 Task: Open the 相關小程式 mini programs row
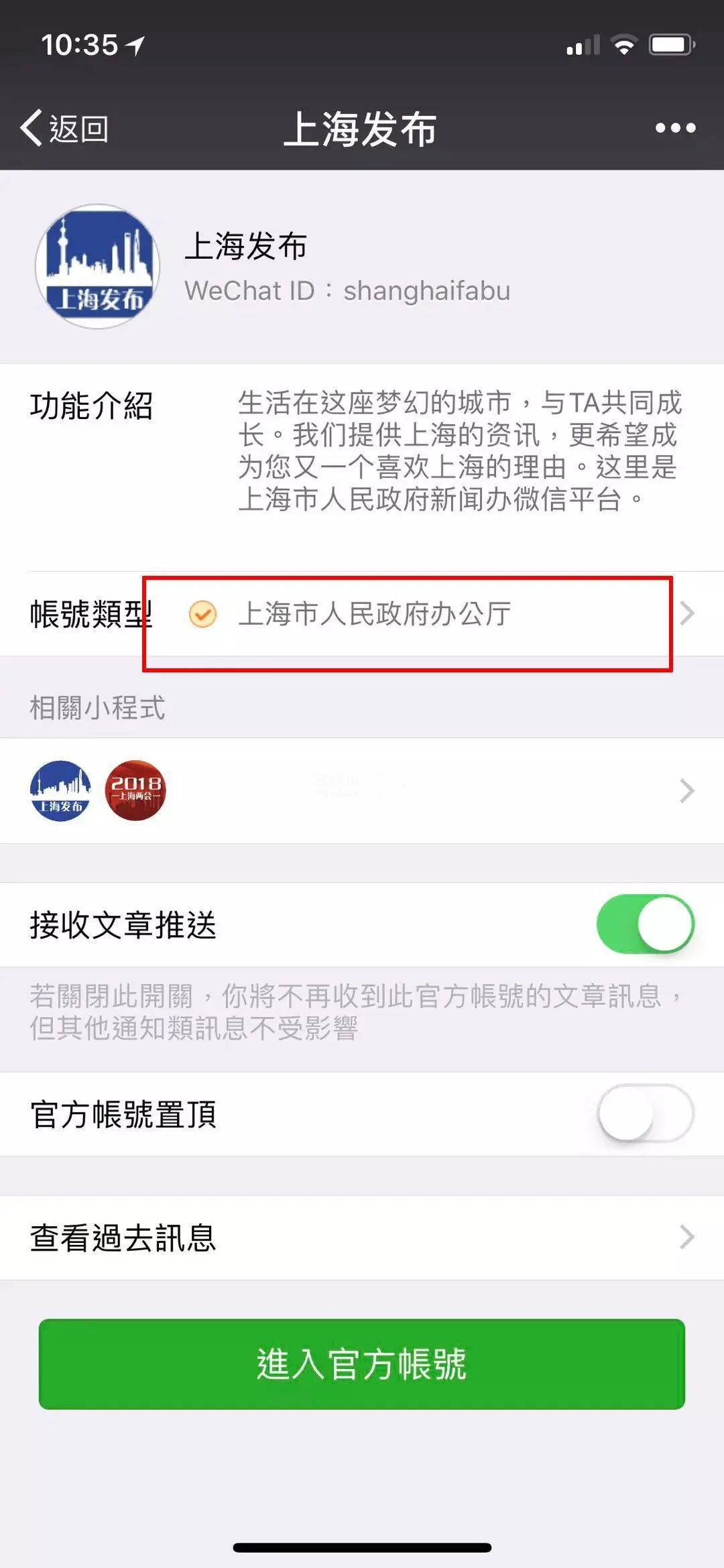click(362, 791)
